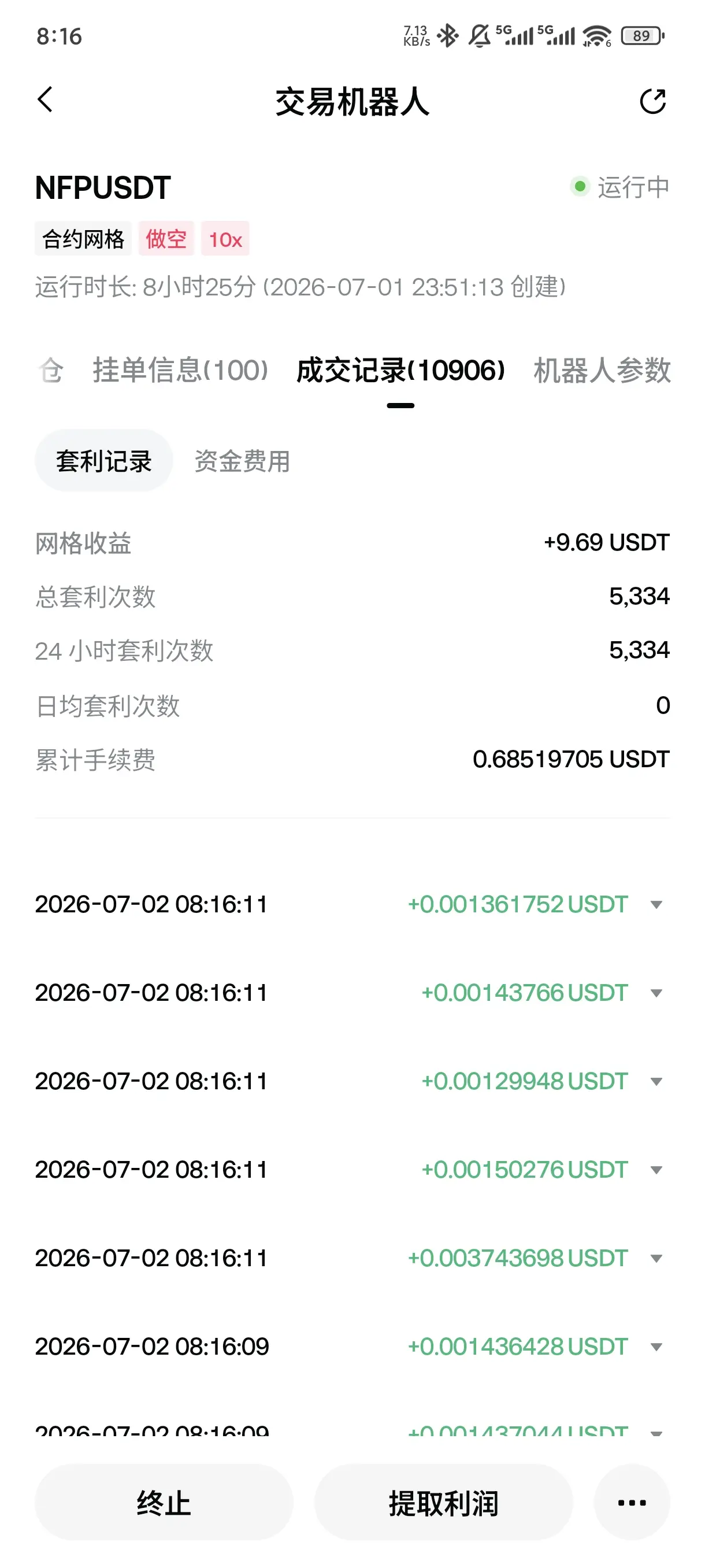
Task: Go back using the top-left arrow
Action: click(46, 101)
